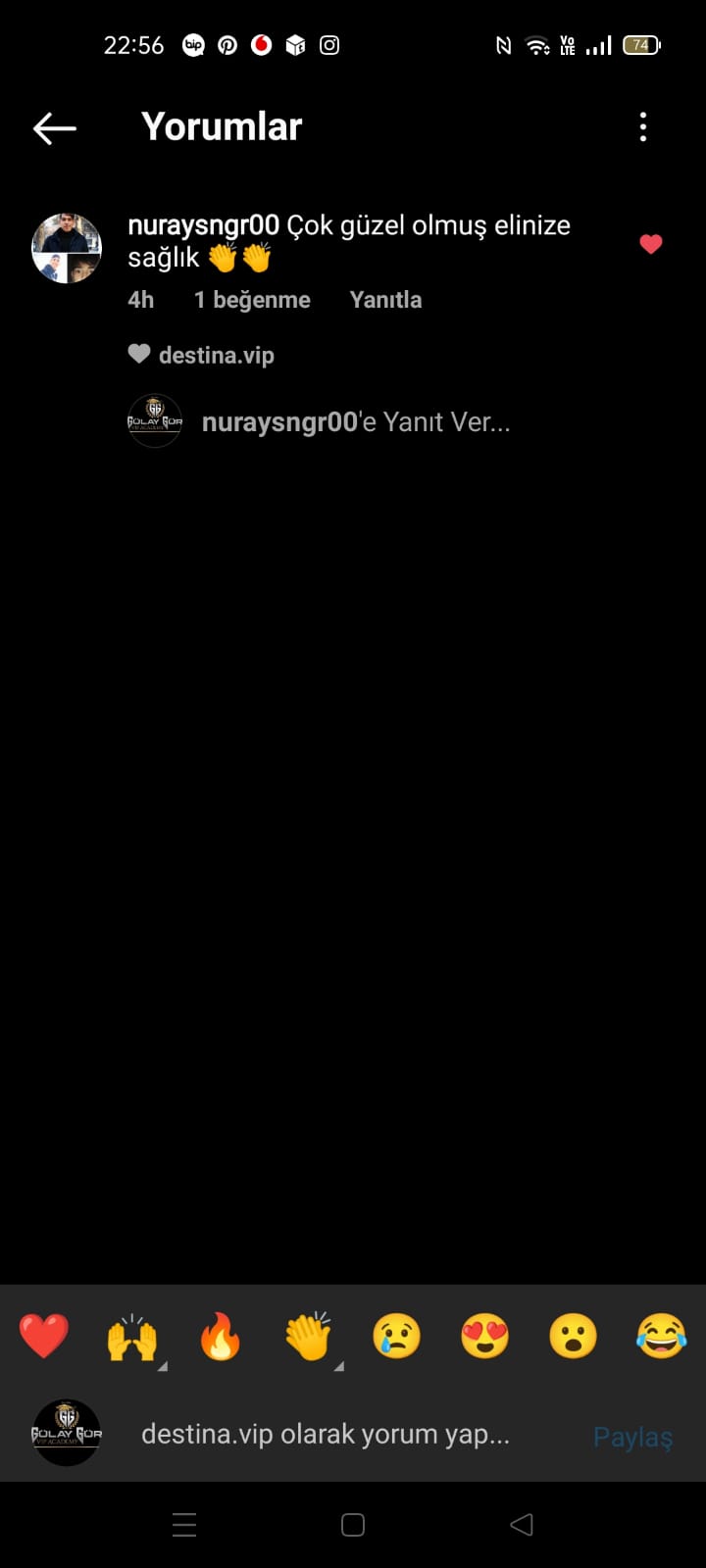Tap Yanıtla to reply to nuraysngr00
Image resolution: width=706 pixels, height=1568 pixels.
pos(385,300)
